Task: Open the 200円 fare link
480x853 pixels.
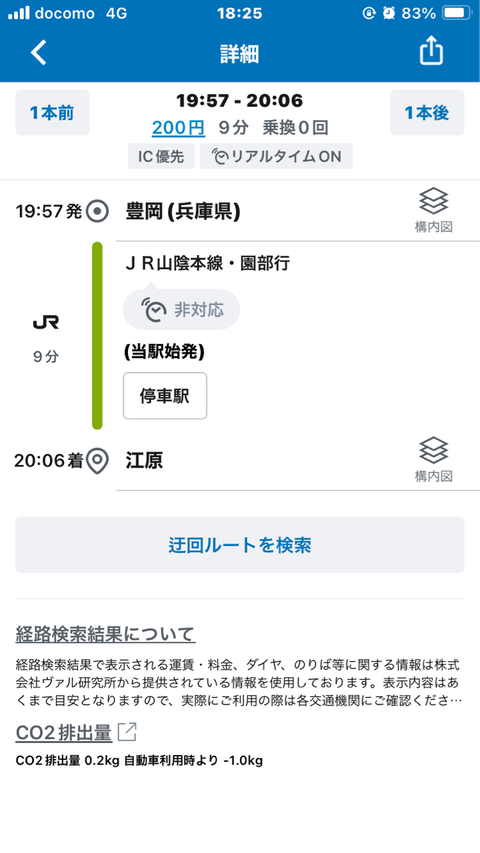Action: tap(179, 128)
